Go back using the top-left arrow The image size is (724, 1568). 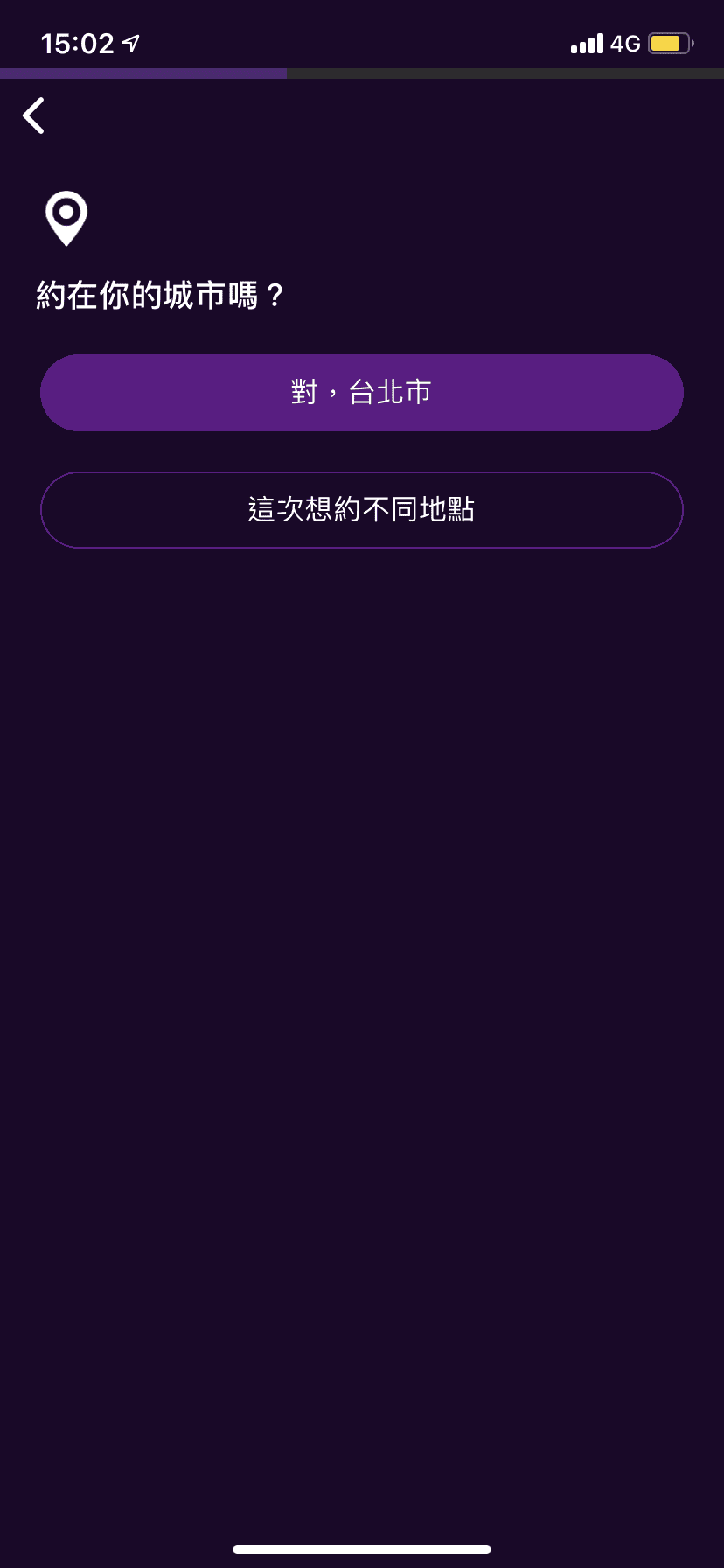(x=33, y=115)
